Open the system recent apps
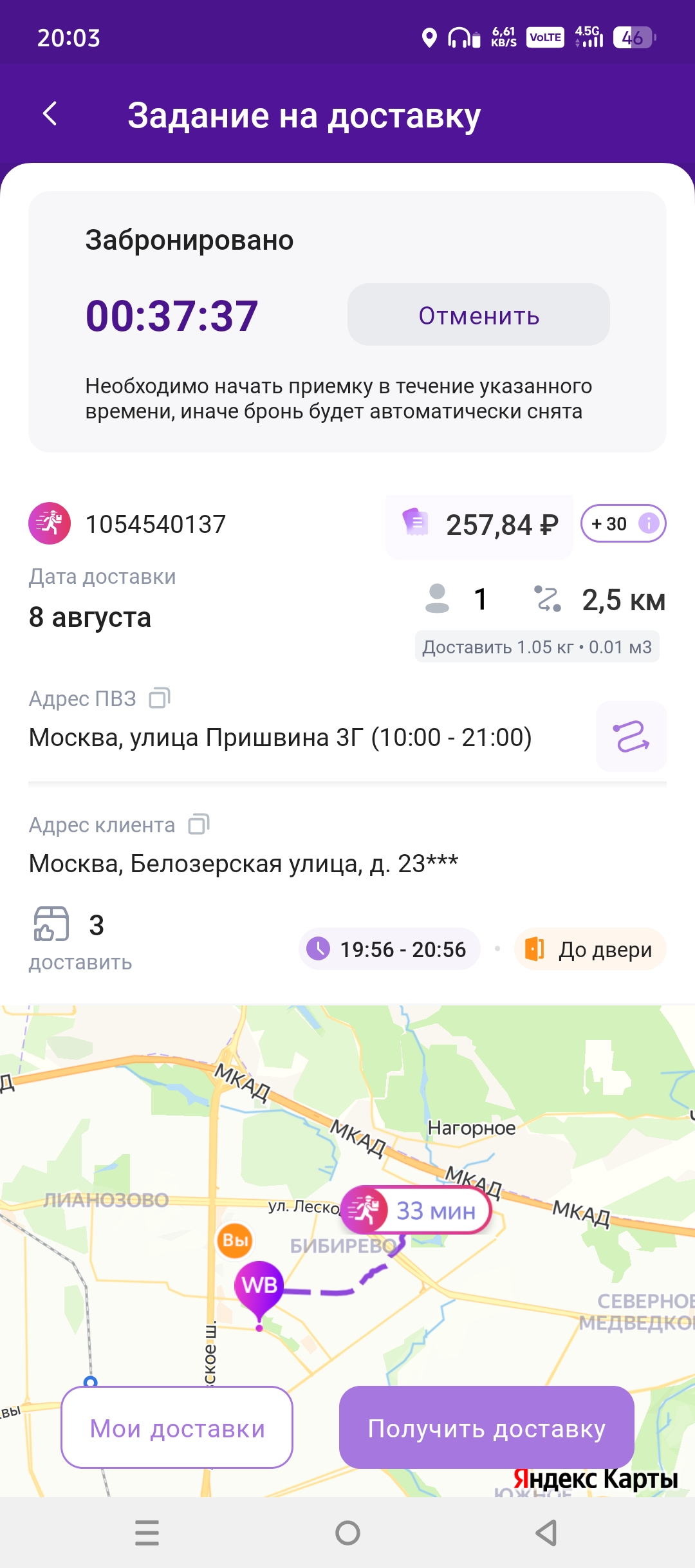The image size is (695, 1568). (147, 1533)
